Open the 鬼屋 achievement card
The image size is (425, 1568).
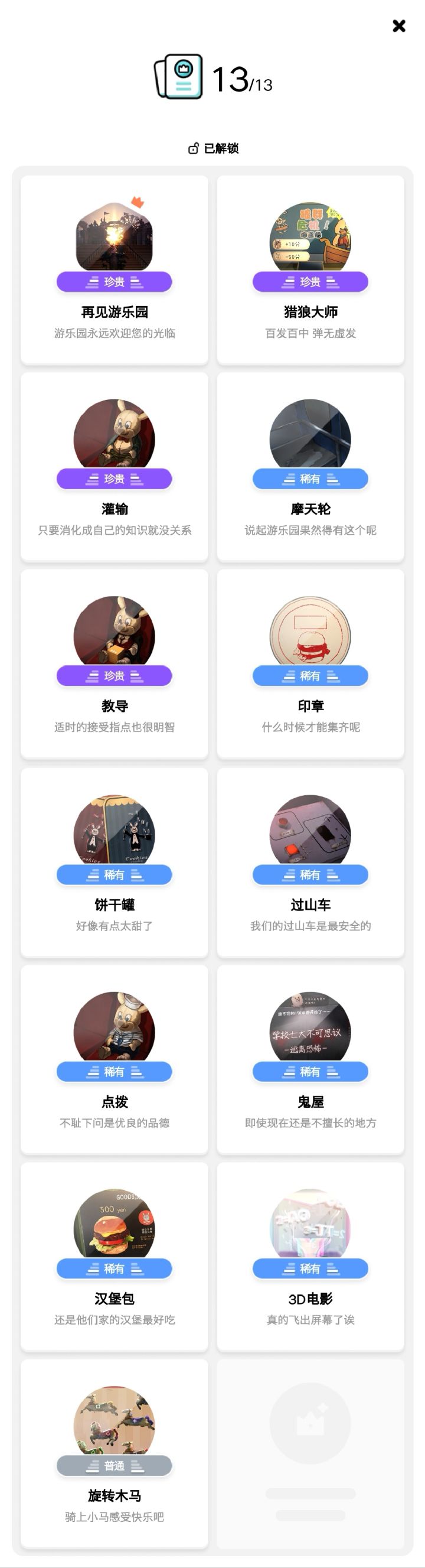coord(310,1059)
